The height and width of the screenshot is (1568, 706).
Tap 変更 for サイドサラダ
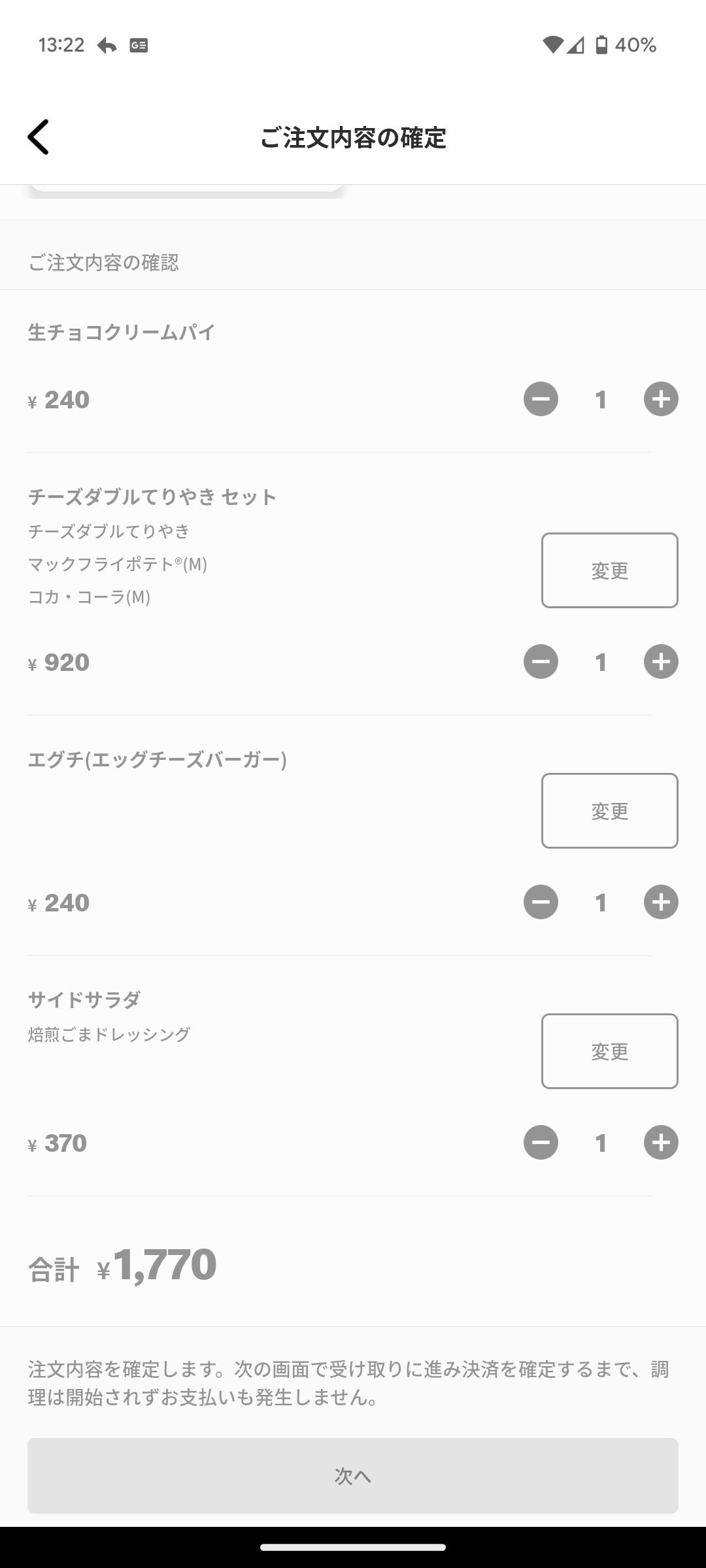[609, 1051]
